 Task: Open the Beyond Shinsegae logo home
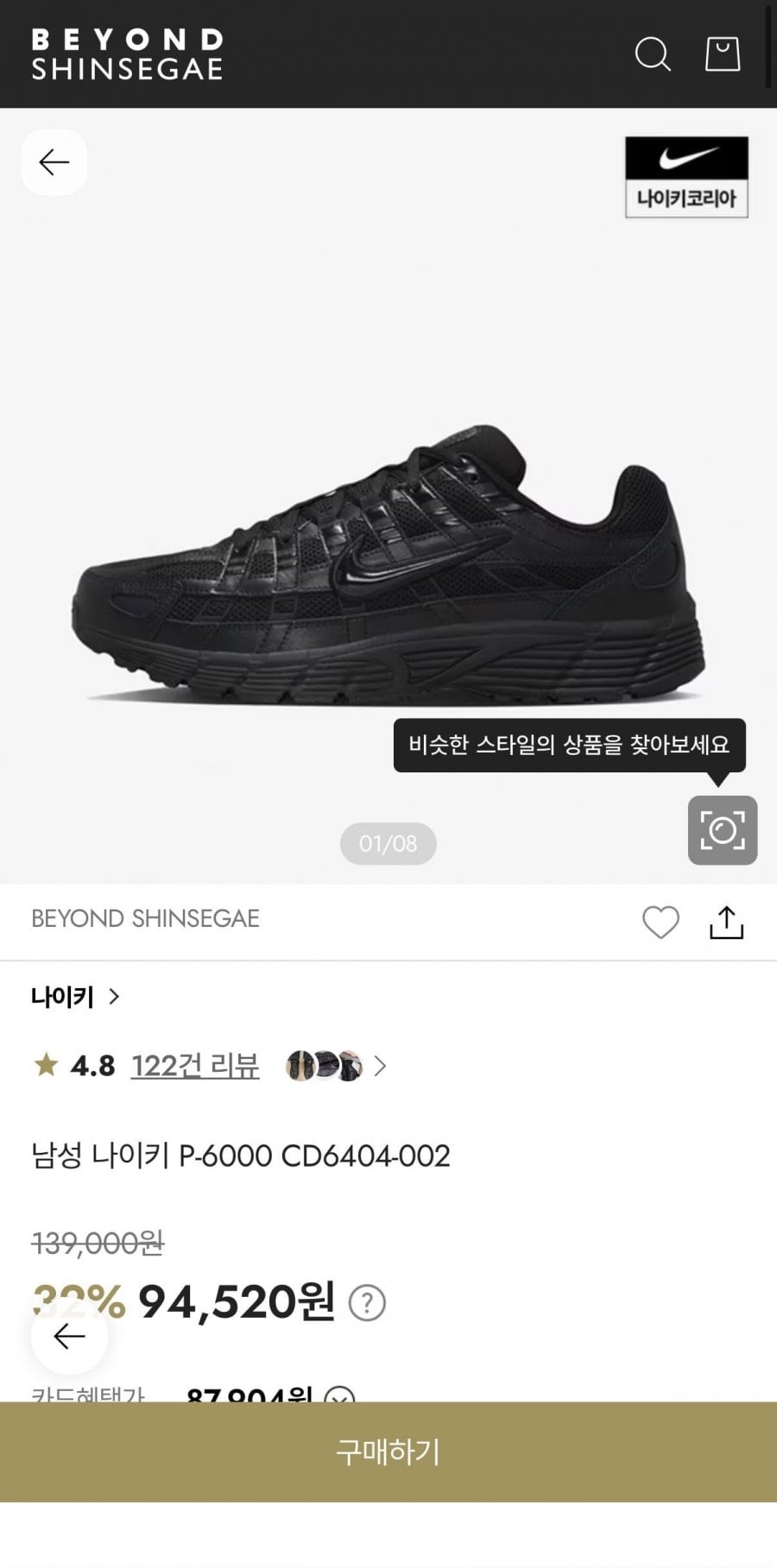127,54
